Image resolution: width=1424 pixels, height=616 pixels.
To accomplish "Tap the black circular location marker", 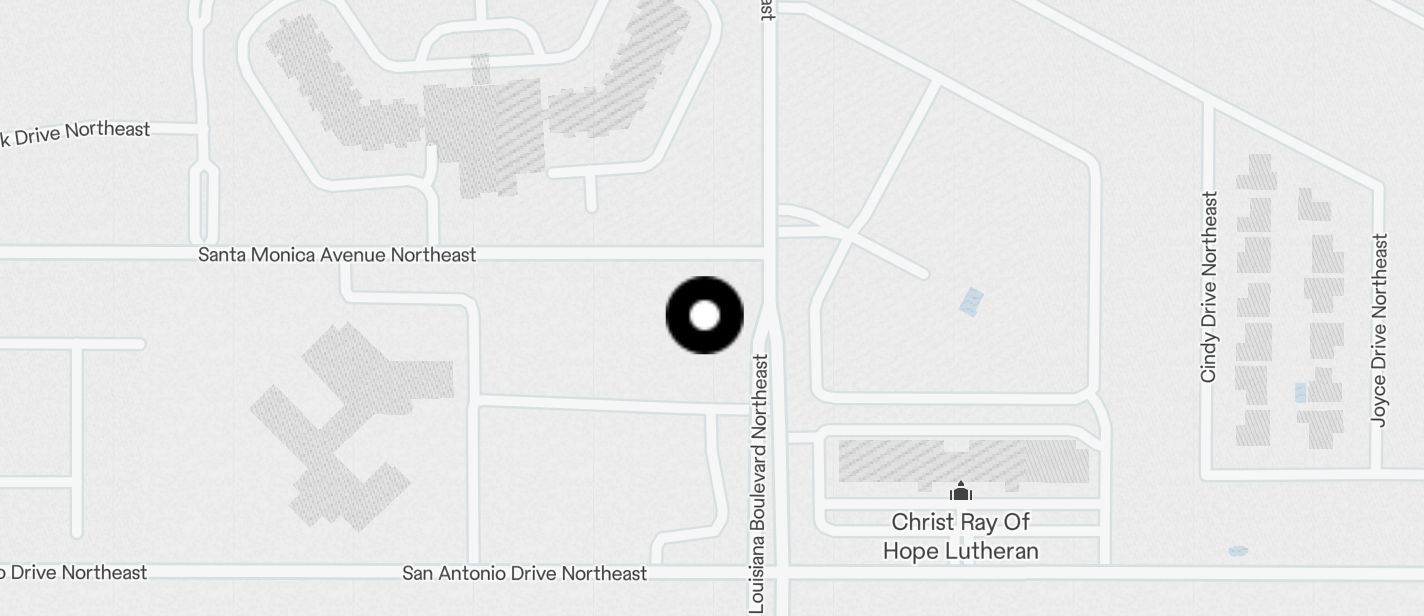I will click(705, 315).
